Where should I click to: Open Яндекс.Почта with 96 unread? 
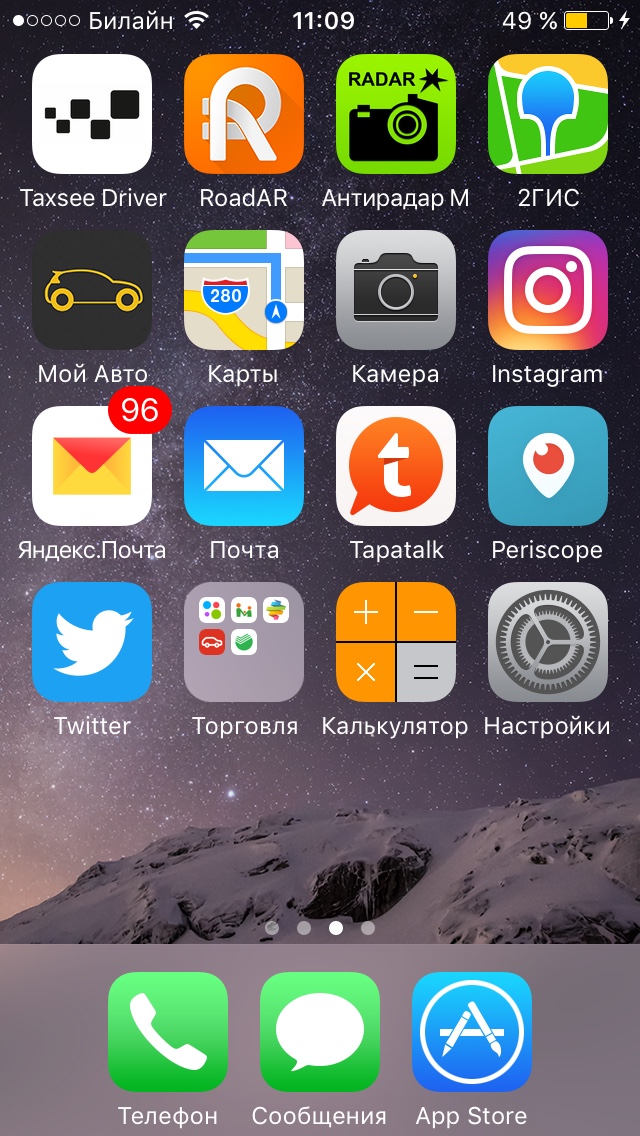(92, 466)
